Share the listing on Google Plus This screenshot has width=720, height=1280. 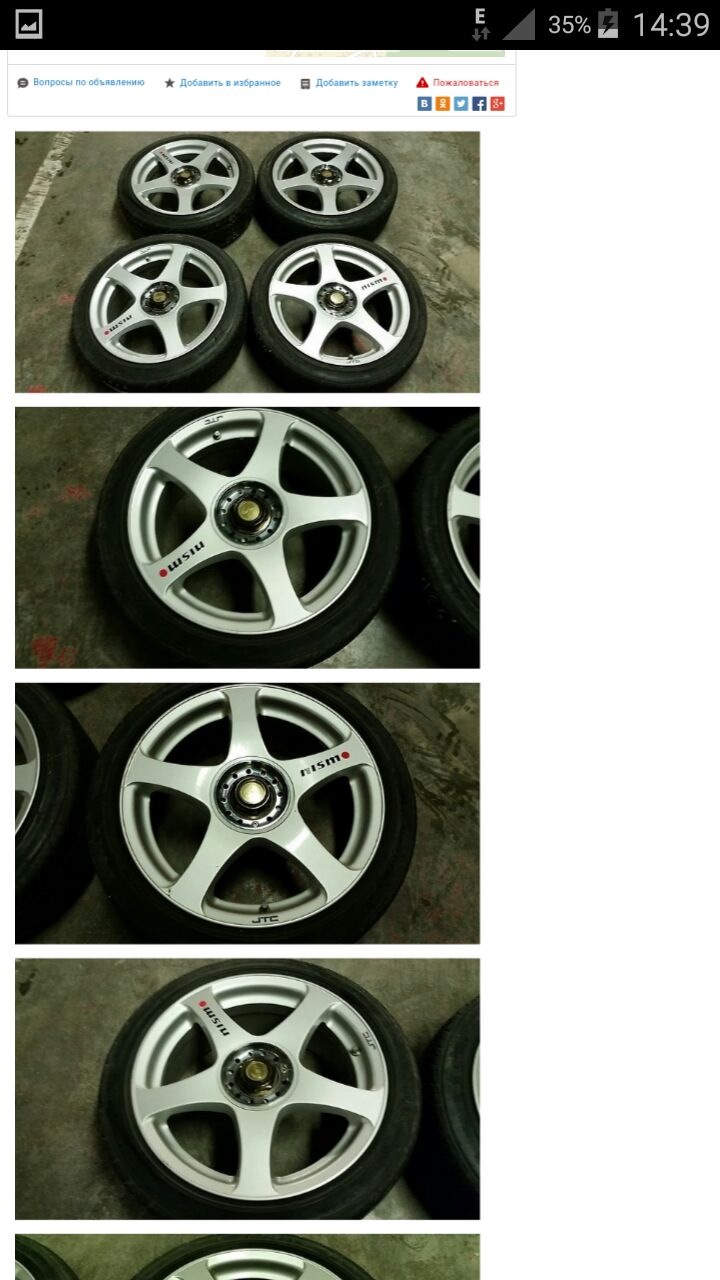(x=497, y=103)
